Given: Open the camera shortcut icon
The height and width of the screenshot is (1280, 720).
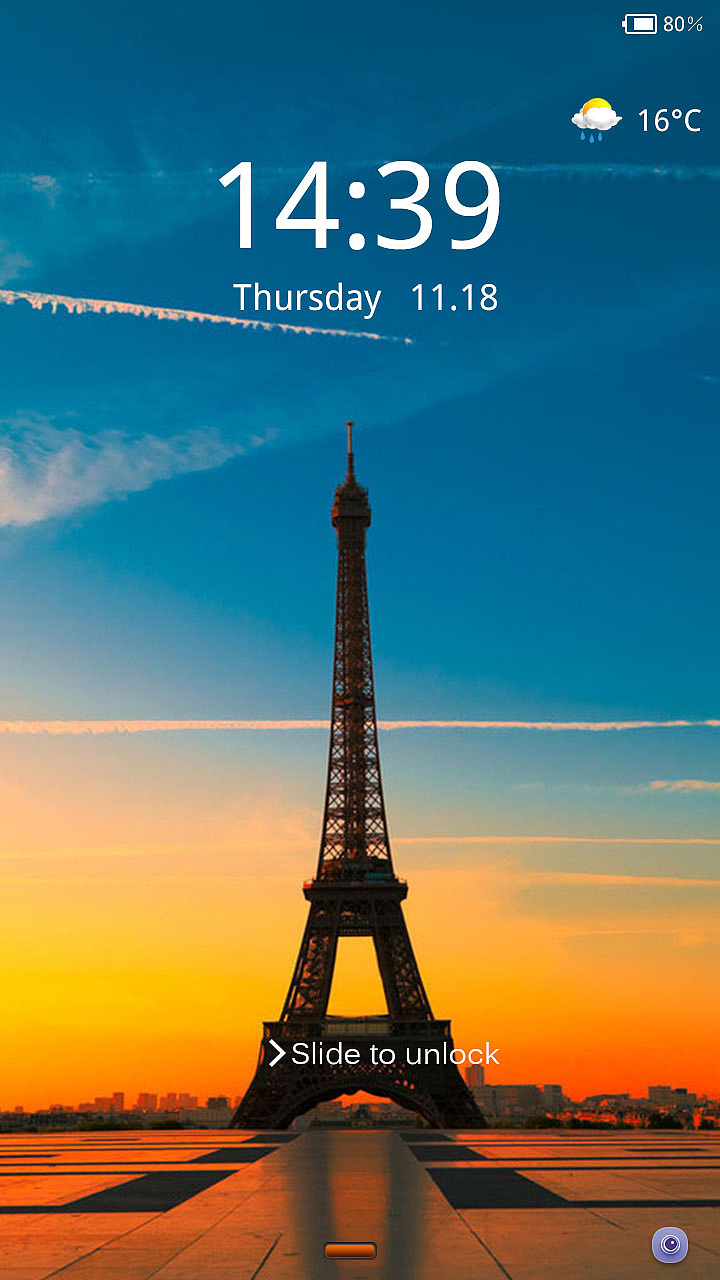Looking at the screenshot, I should (670, 1245).
